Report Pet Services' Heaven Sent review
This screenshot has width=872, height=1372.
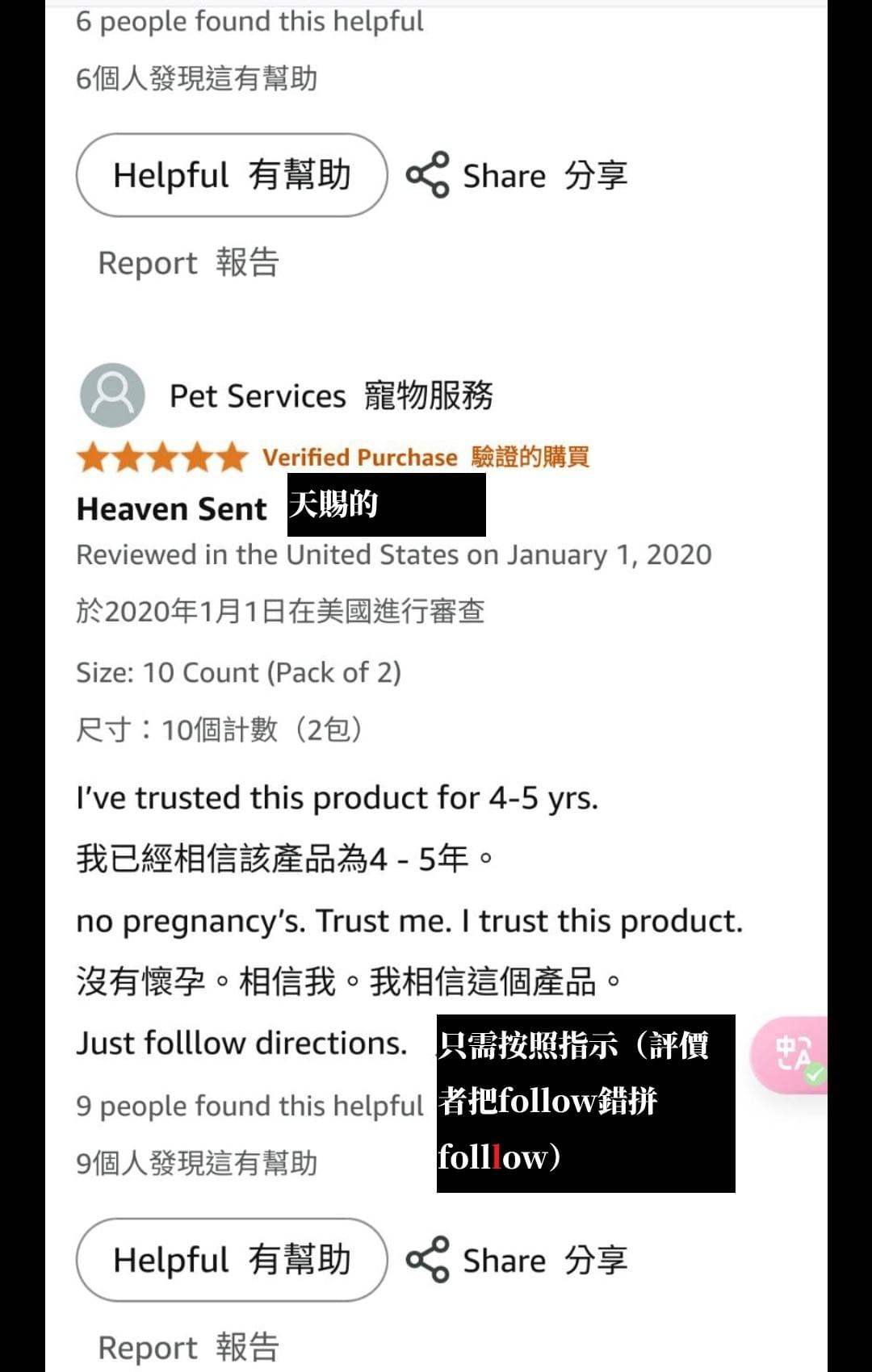pyautogui.click(x=188, y=1347)
